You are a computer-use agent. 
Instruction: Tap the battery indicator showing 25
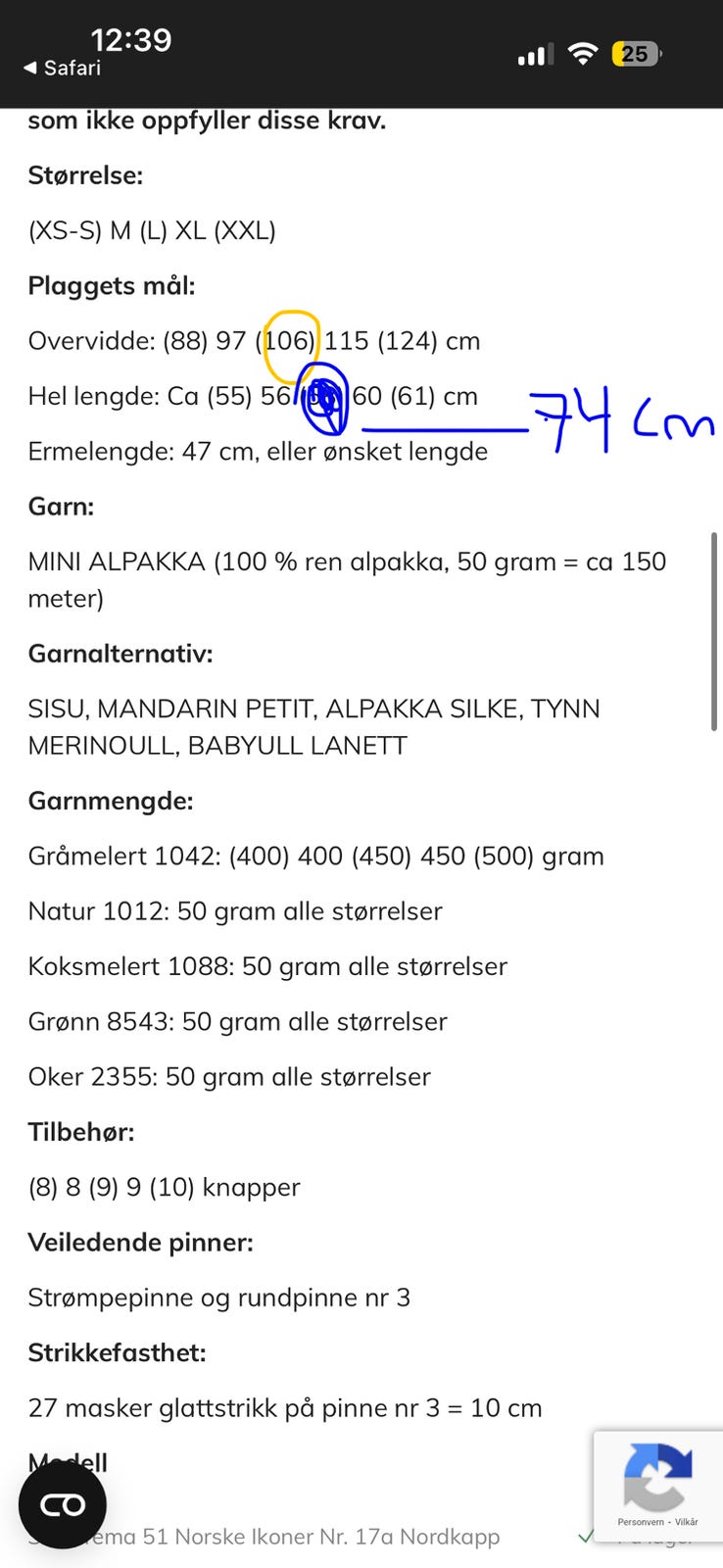(x=636, y=54)
